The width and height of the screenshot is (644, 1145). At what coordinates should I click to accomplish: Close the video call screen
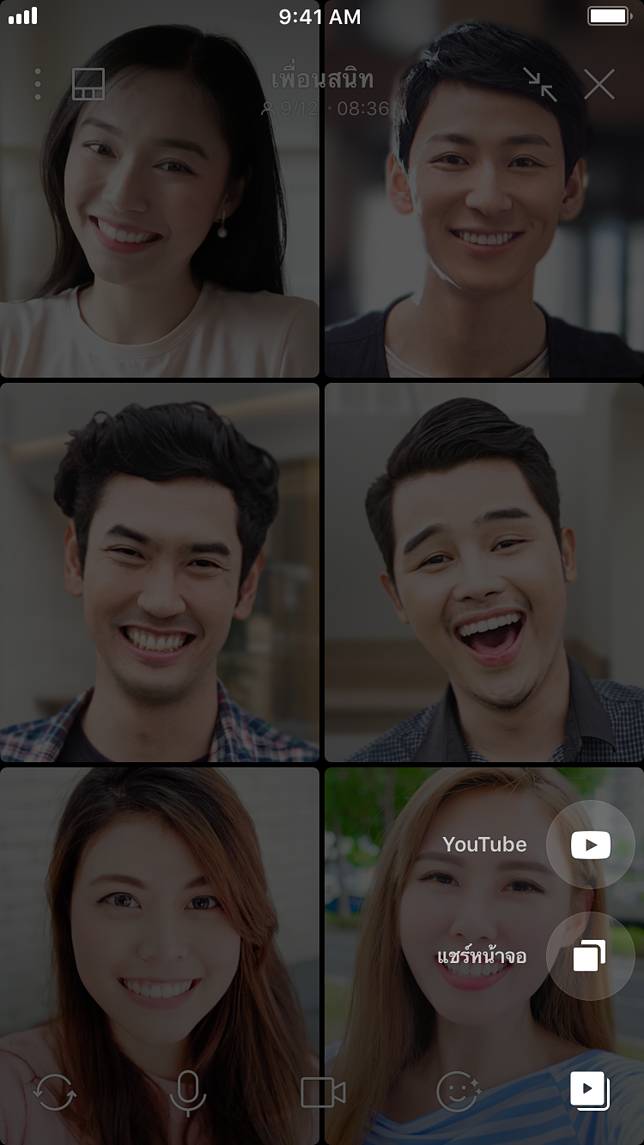pos(599,84)
